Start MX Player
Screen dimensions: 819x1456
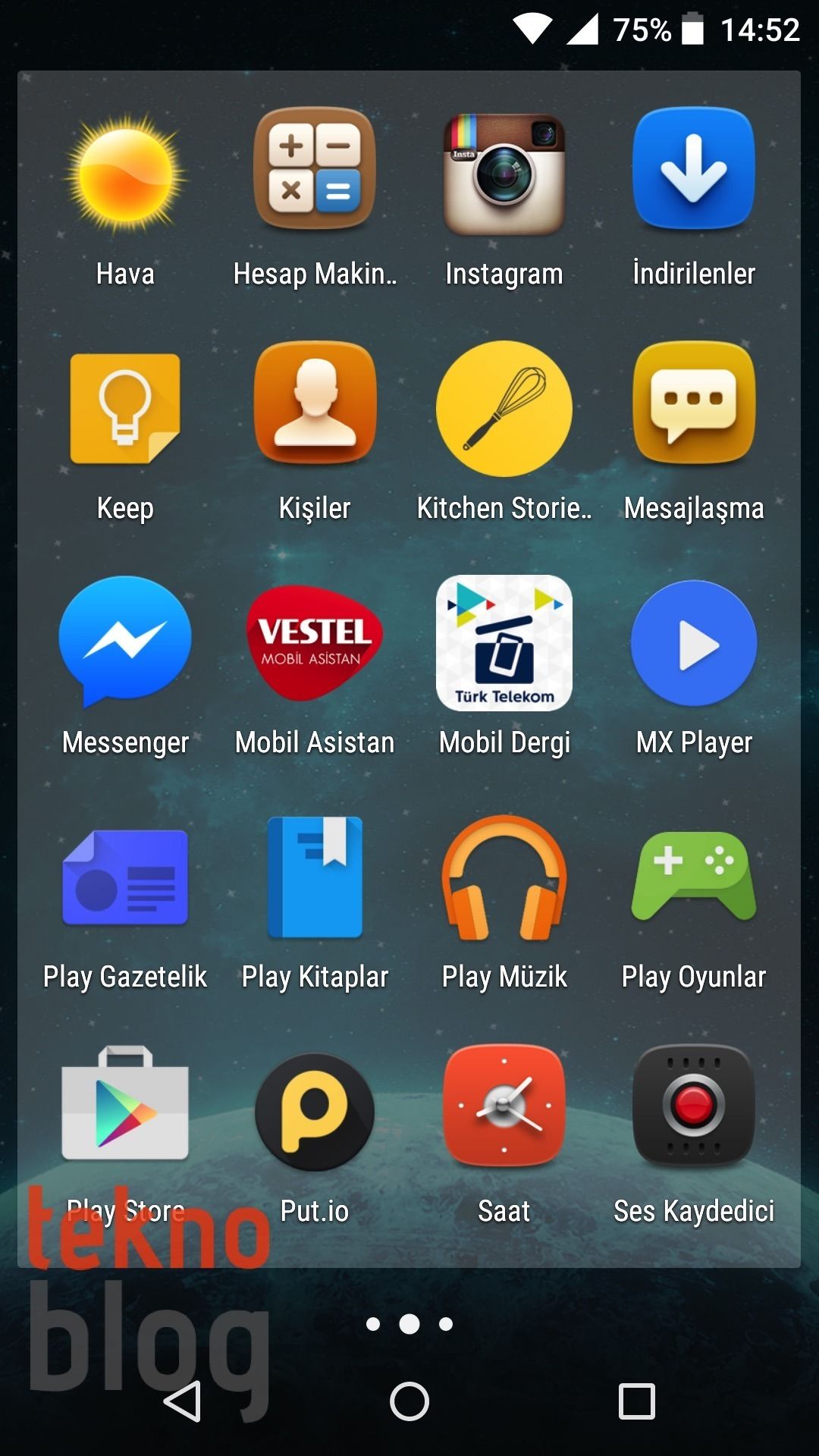693,643
